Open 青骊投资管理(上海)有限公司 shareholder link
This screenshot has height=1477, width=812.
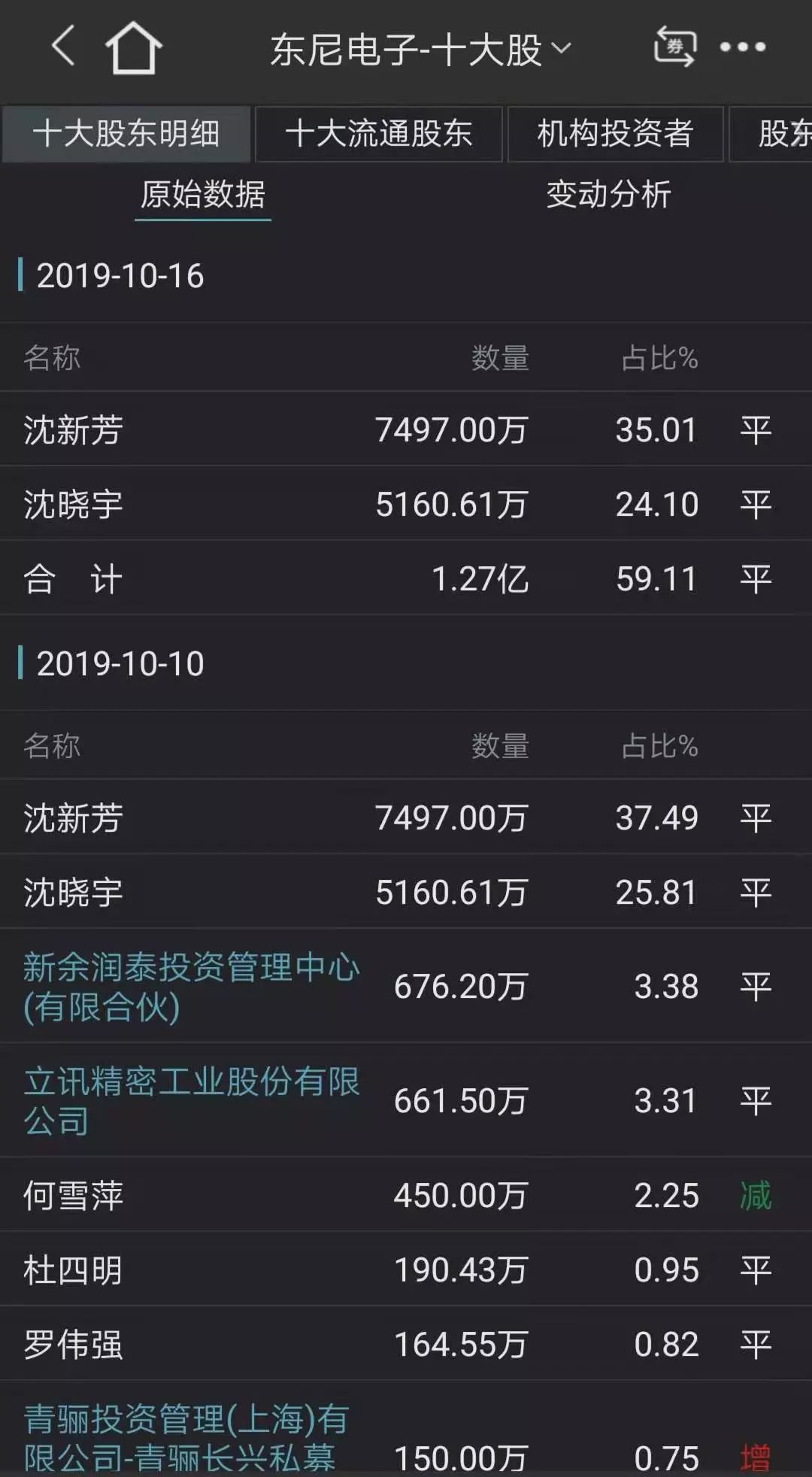tap(186, 1438)
